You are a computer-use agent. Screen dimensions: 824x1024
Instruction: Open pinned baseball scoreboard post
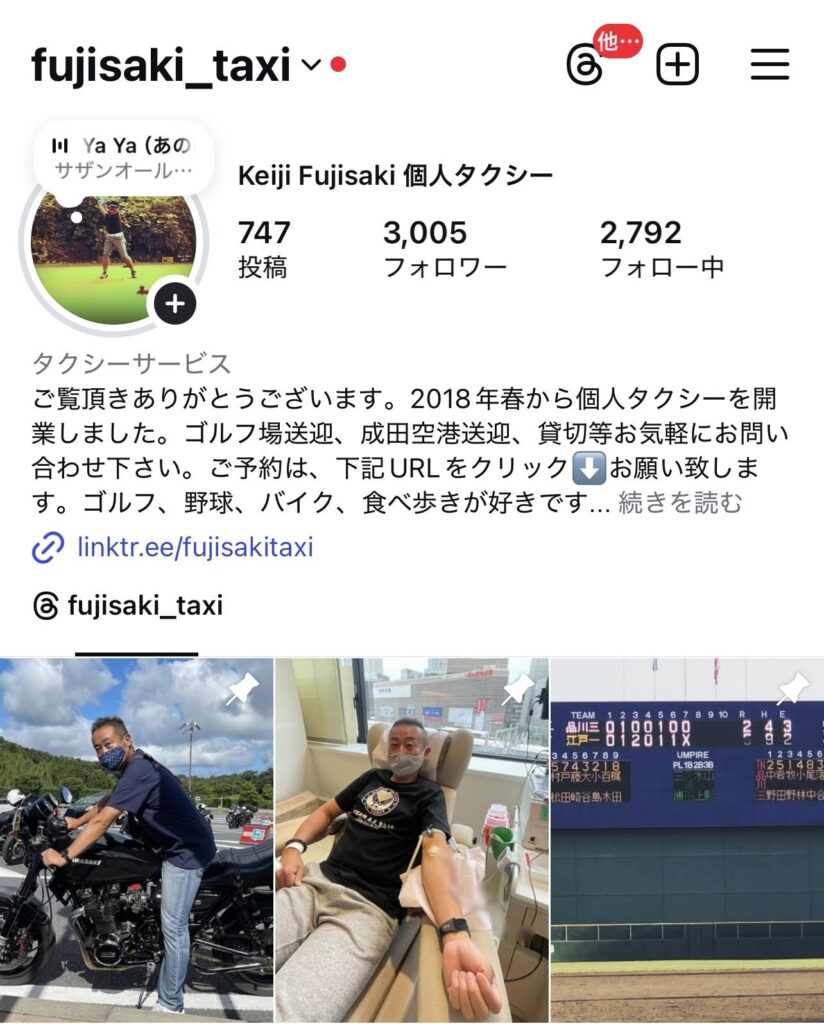687,838
